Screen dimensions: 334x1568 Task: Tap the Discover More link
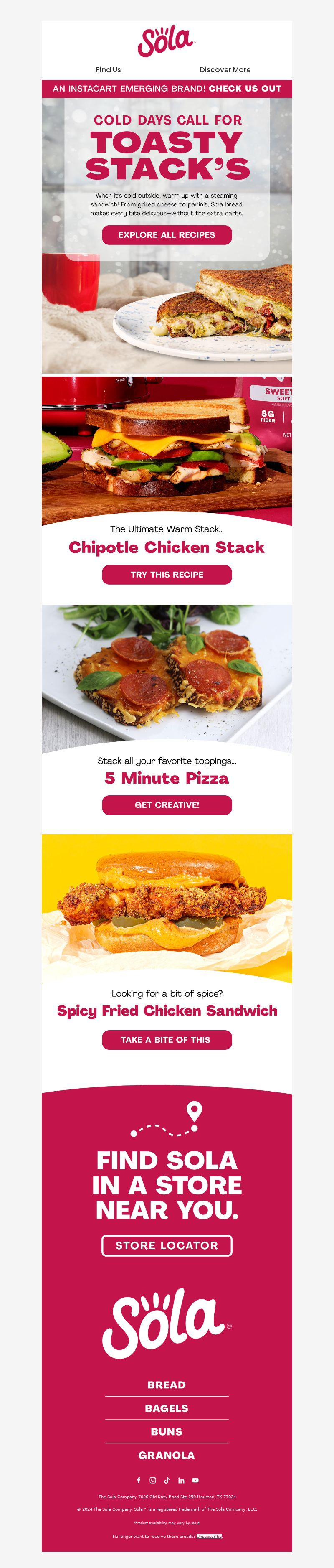point(225,70)
